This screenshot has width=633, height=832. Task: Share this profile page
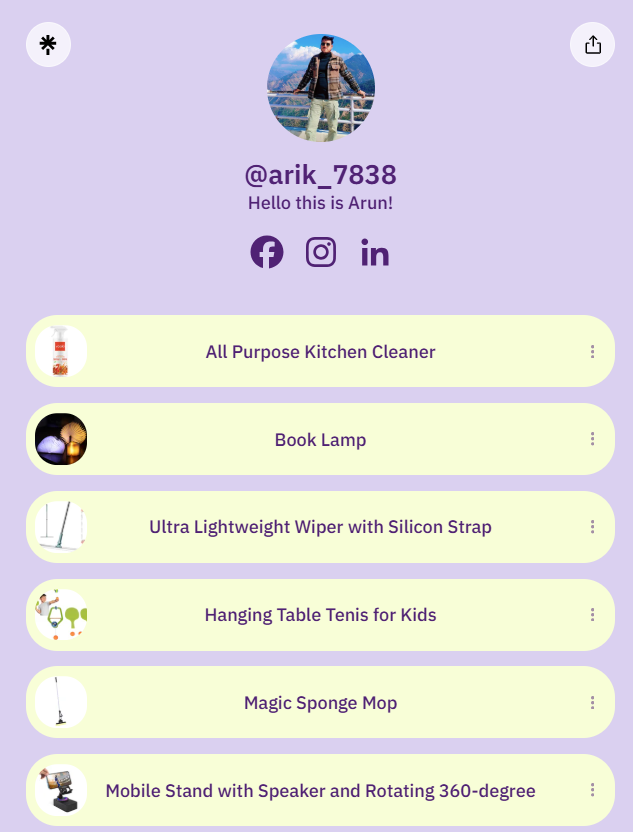coord(593,45)
